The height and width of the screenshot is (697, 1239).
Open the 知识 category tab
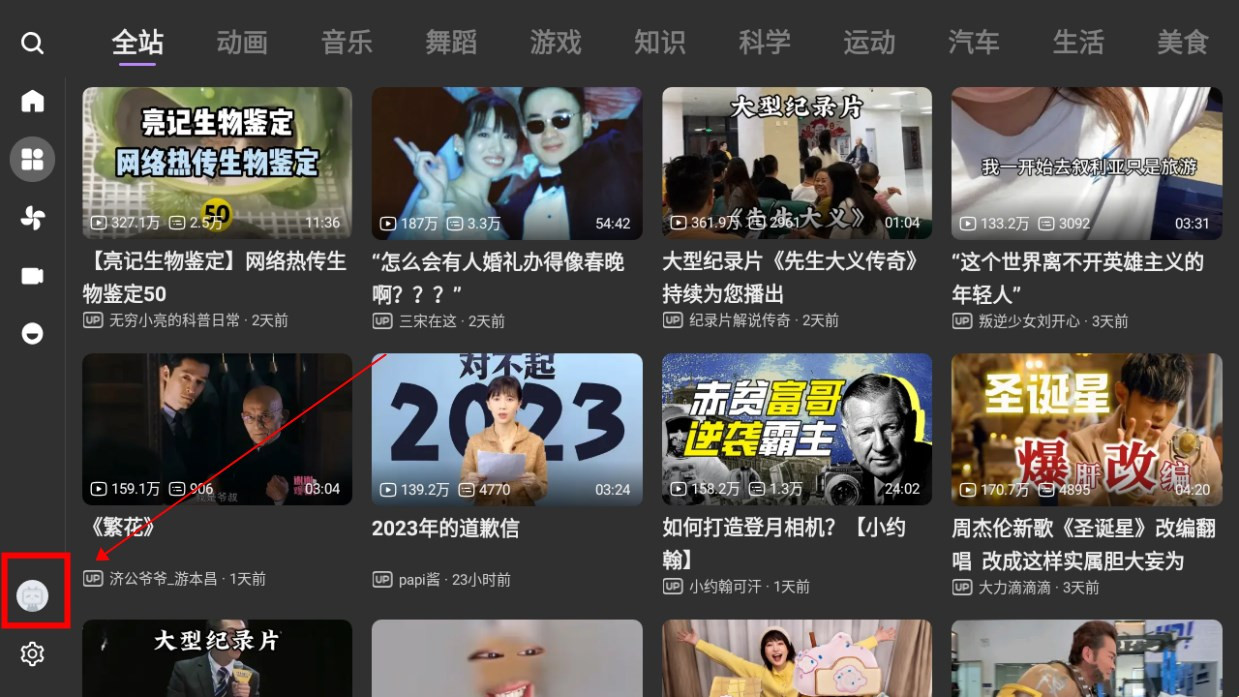tap(660, 42)
